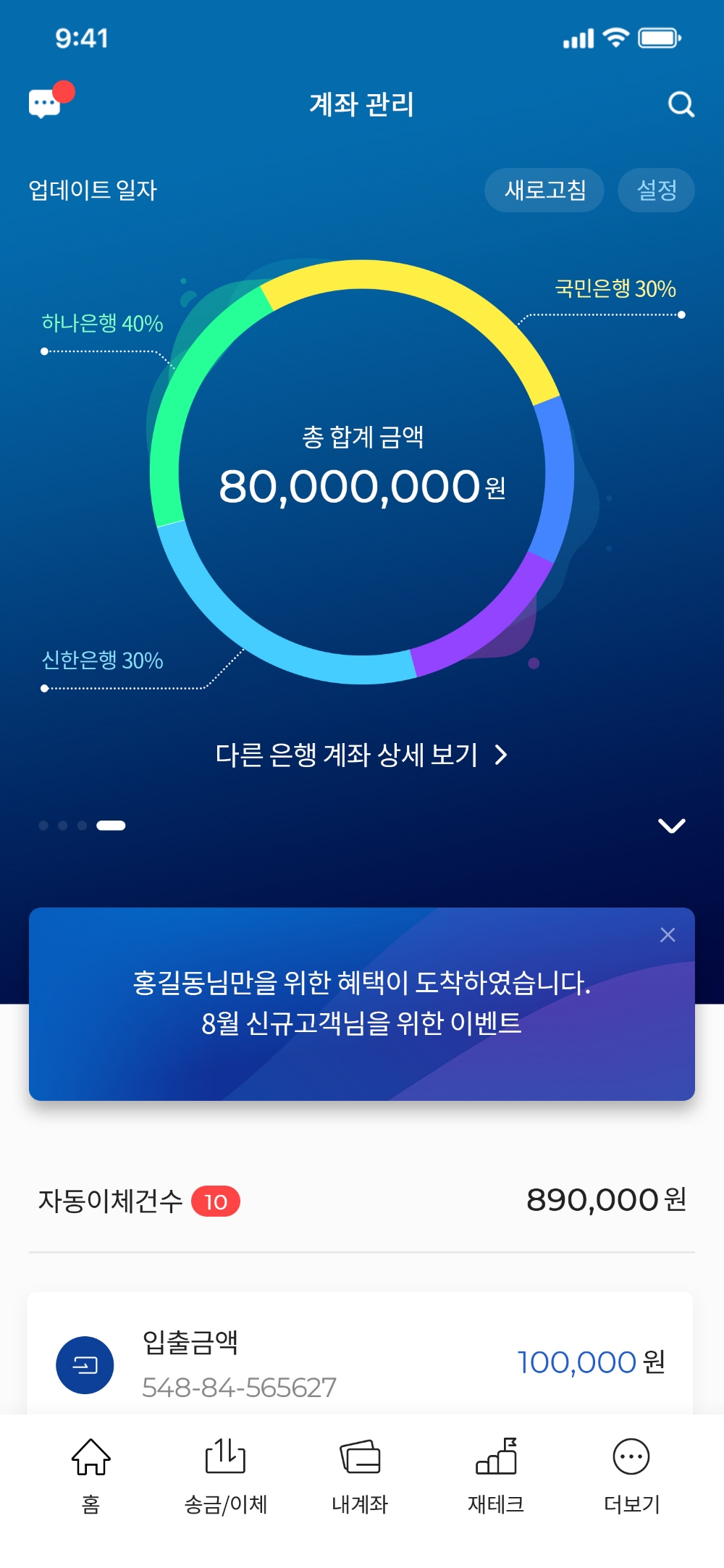Select the 국민은행 30% label on the chart

tap(614, 287)
